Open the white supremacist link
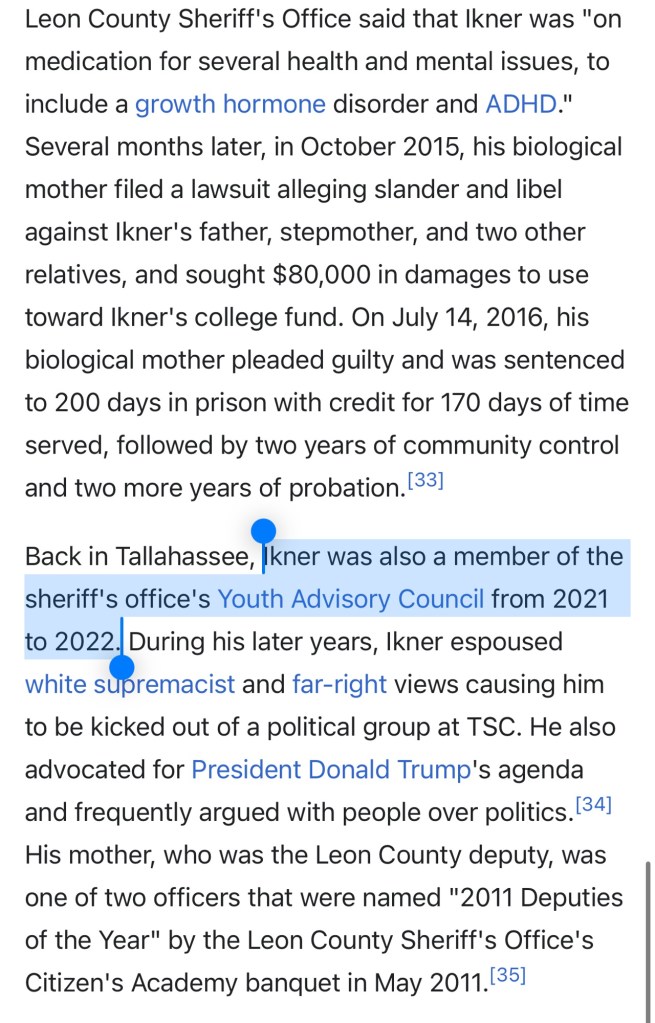The height and width of the screenshot is (1023, 655). click(x=130, y=685)
